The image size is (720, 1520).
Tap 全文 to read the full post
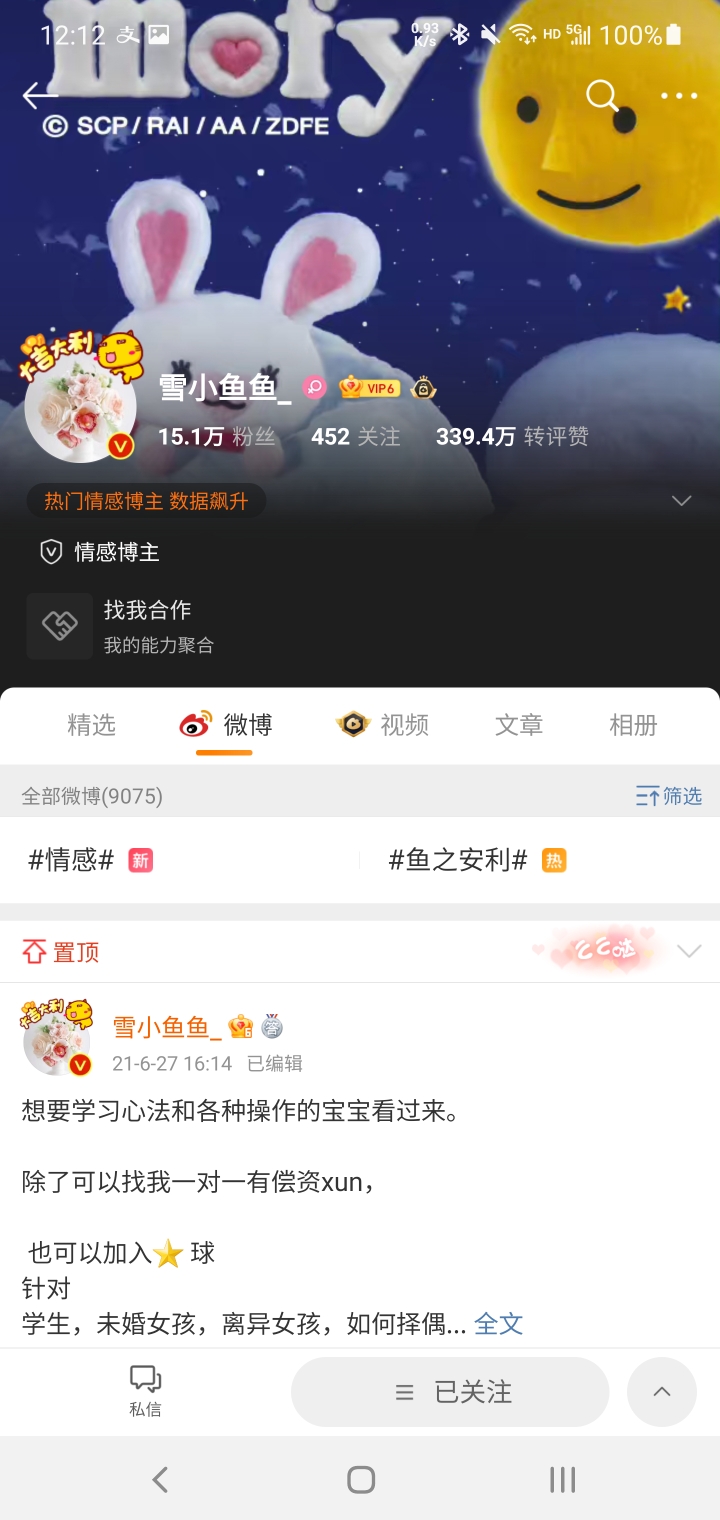tap(498, 1323)
